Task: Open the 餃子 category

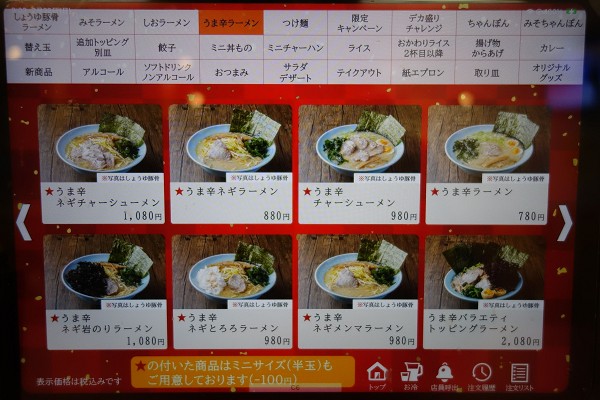Action: 166,47
